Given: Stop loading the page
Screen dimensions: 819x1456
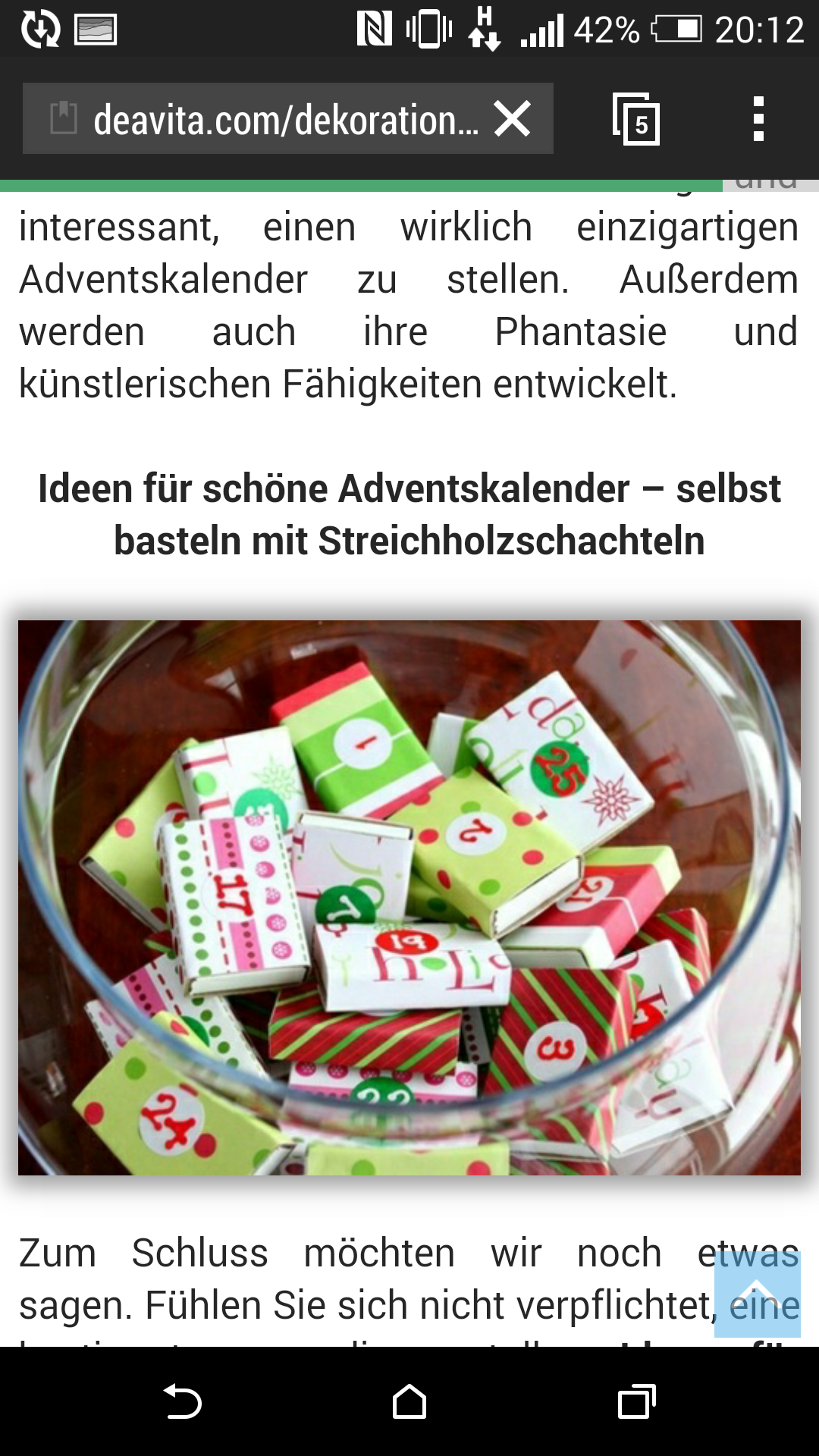Looking at the screenshot, I should tap(513, 119).
